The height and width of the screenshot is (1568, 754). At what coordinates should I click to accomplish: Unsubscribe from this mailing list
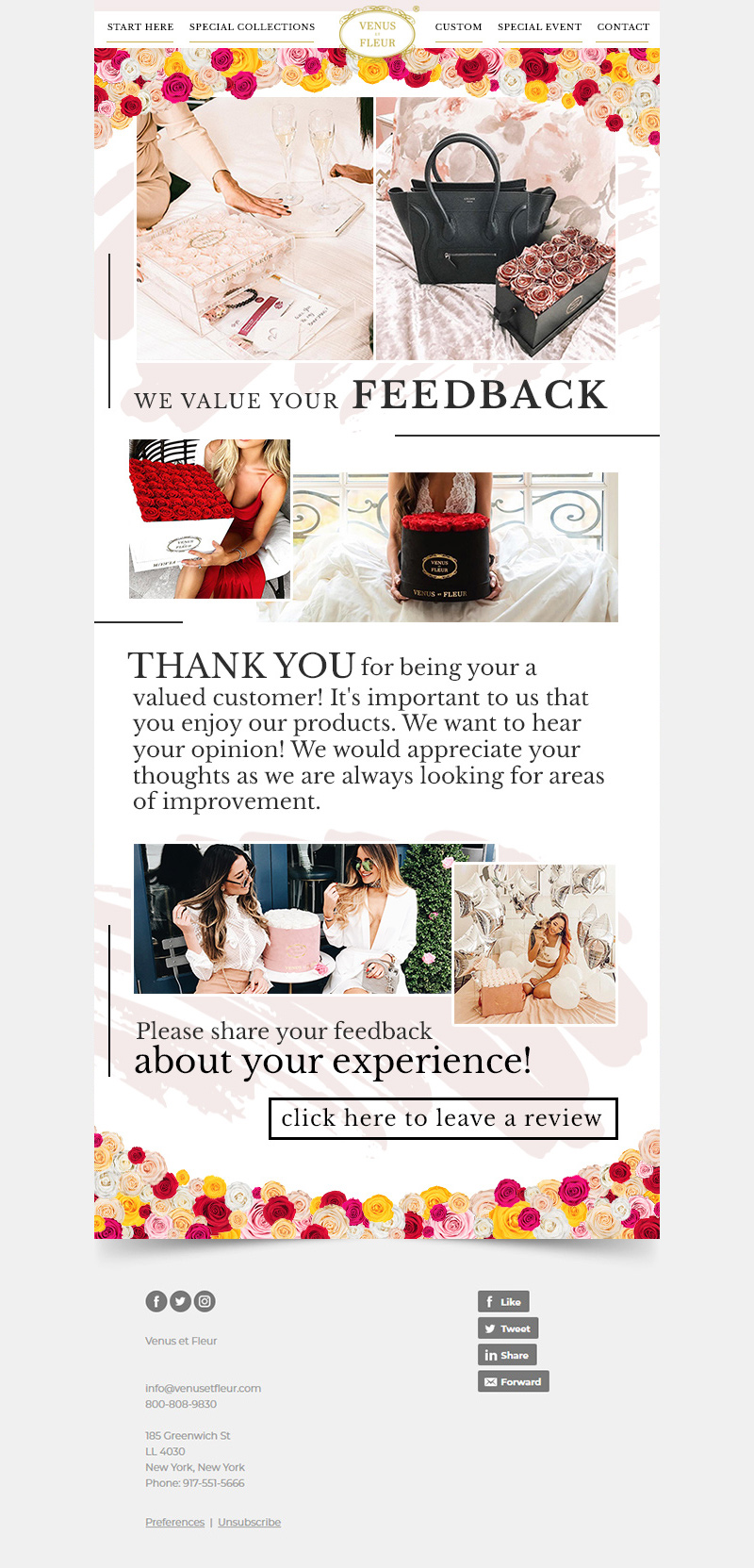(249, 1522)
